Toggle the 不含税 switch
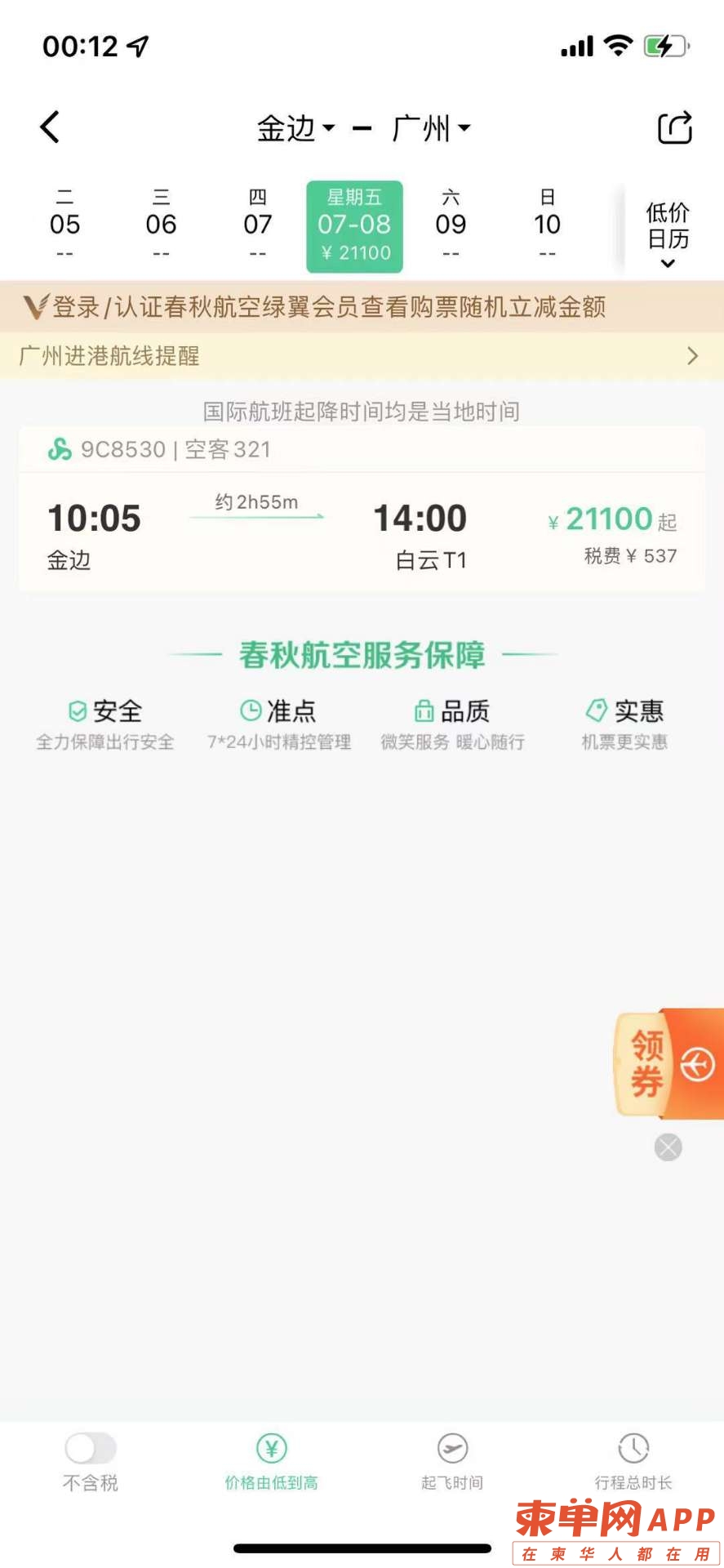The height and width of the screenshot is (1568, 724). [x=91, y=1449]
